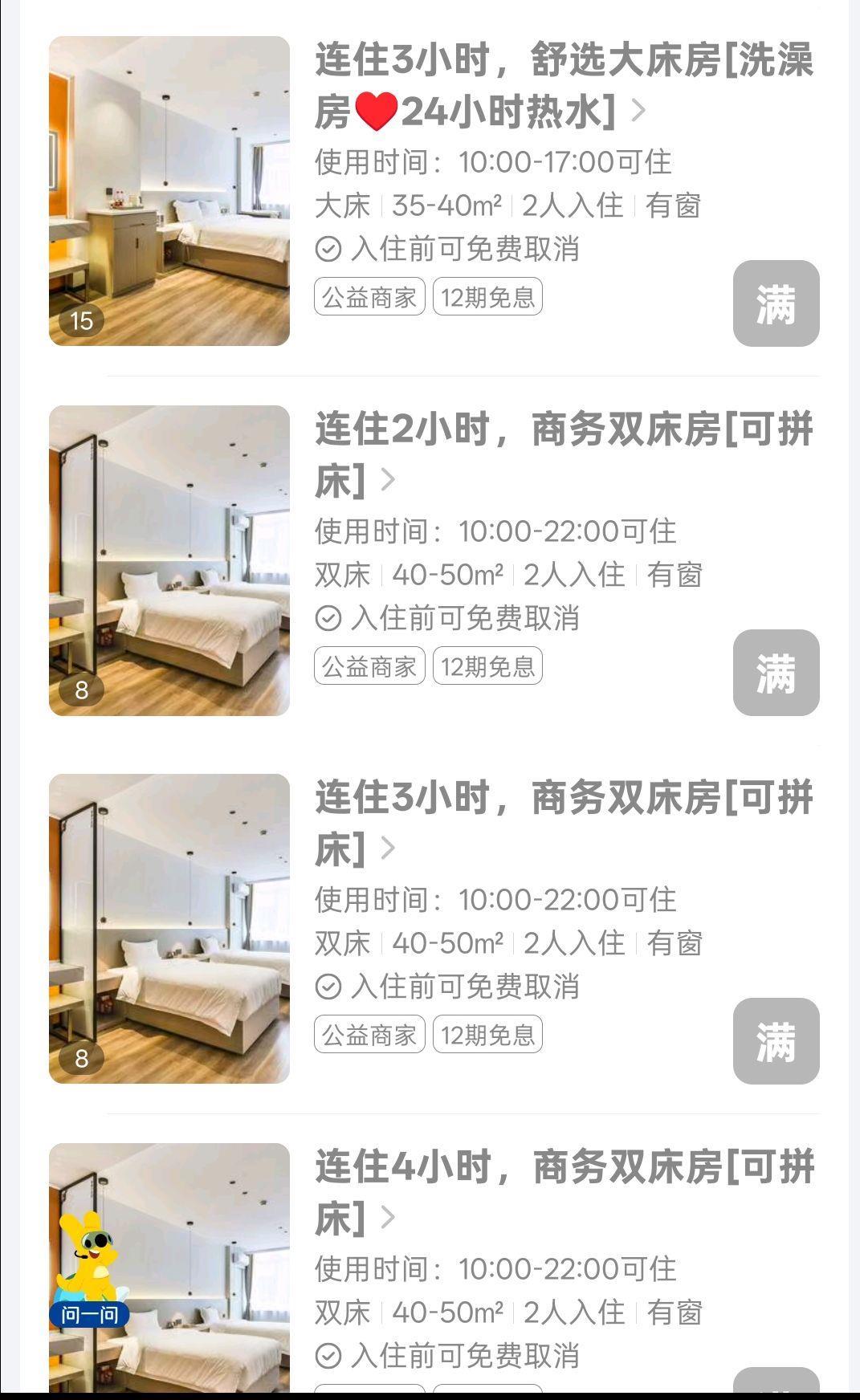The width and height of the screenshot is (860, 1400).
Task: Open the arrow next to 连住2小时商务双床房
Action: pyautogui.click(x=389, y=482)
